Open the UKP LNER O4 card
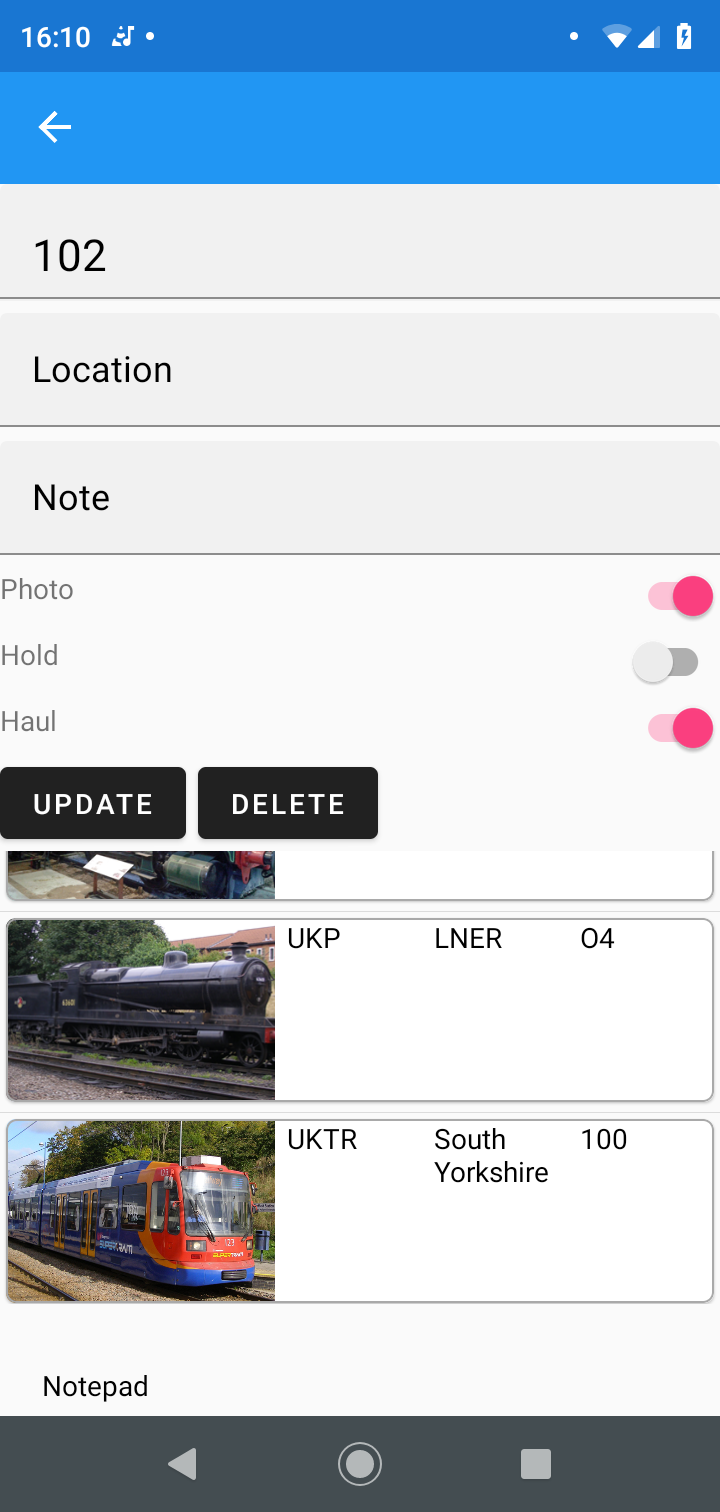This screenshot has width=720, height=1512. [360, 1010]
